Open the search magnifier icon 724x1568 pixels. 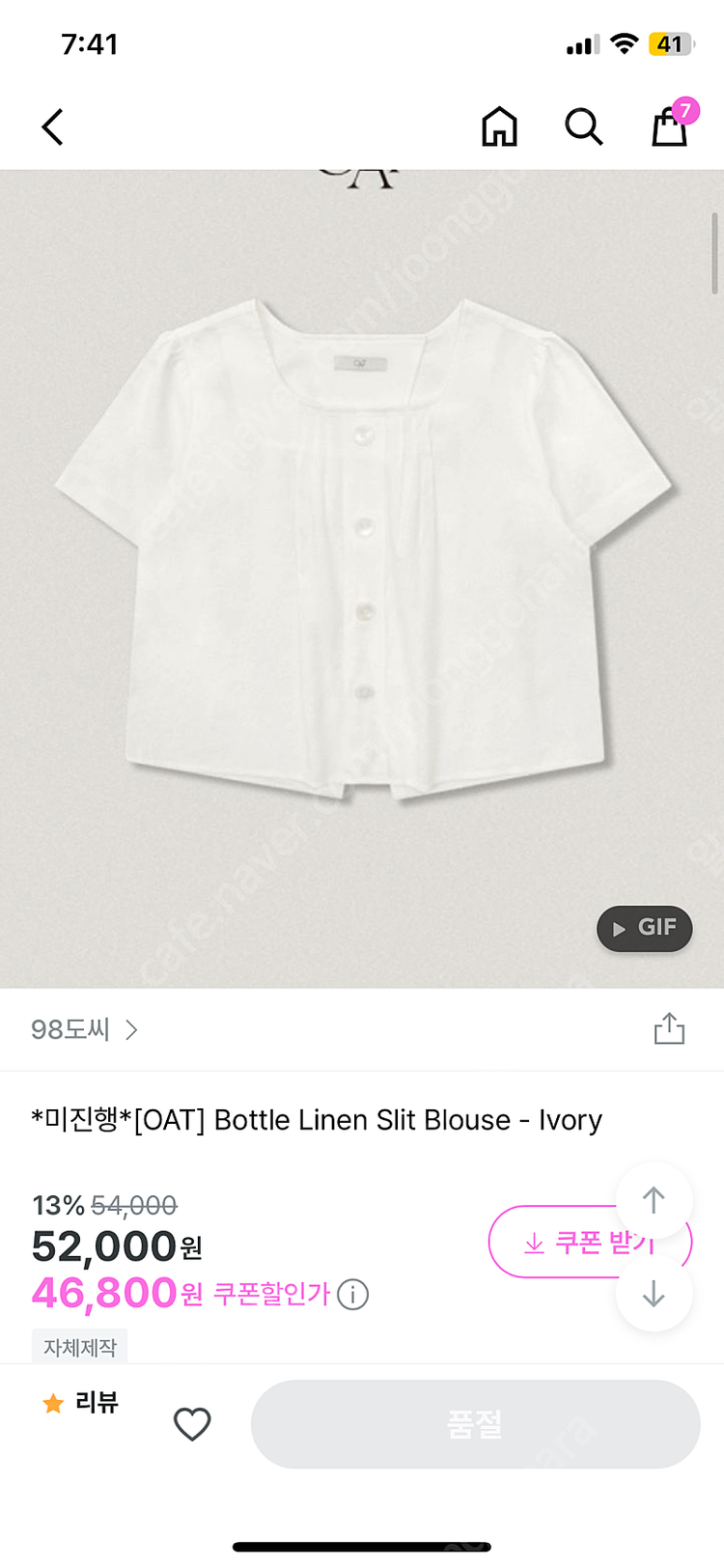[583, 126]
